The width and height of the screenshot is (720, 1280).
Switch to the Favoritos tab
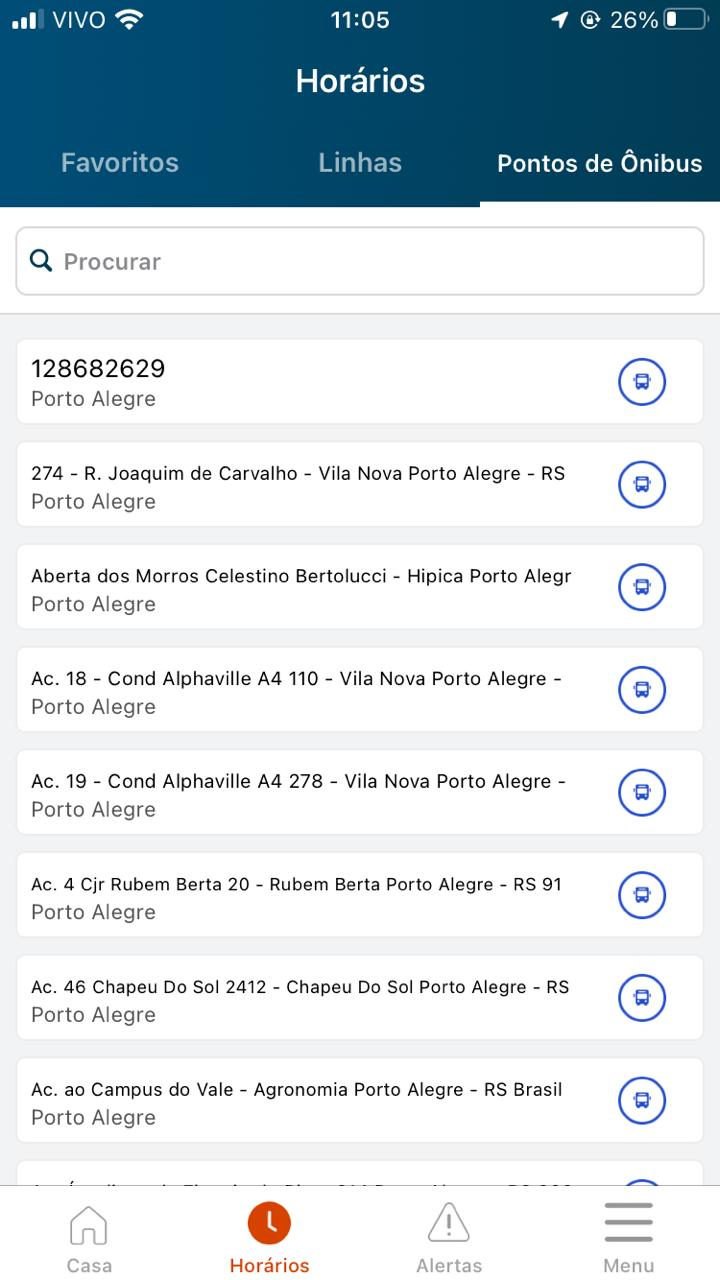(x=120, y=163)
